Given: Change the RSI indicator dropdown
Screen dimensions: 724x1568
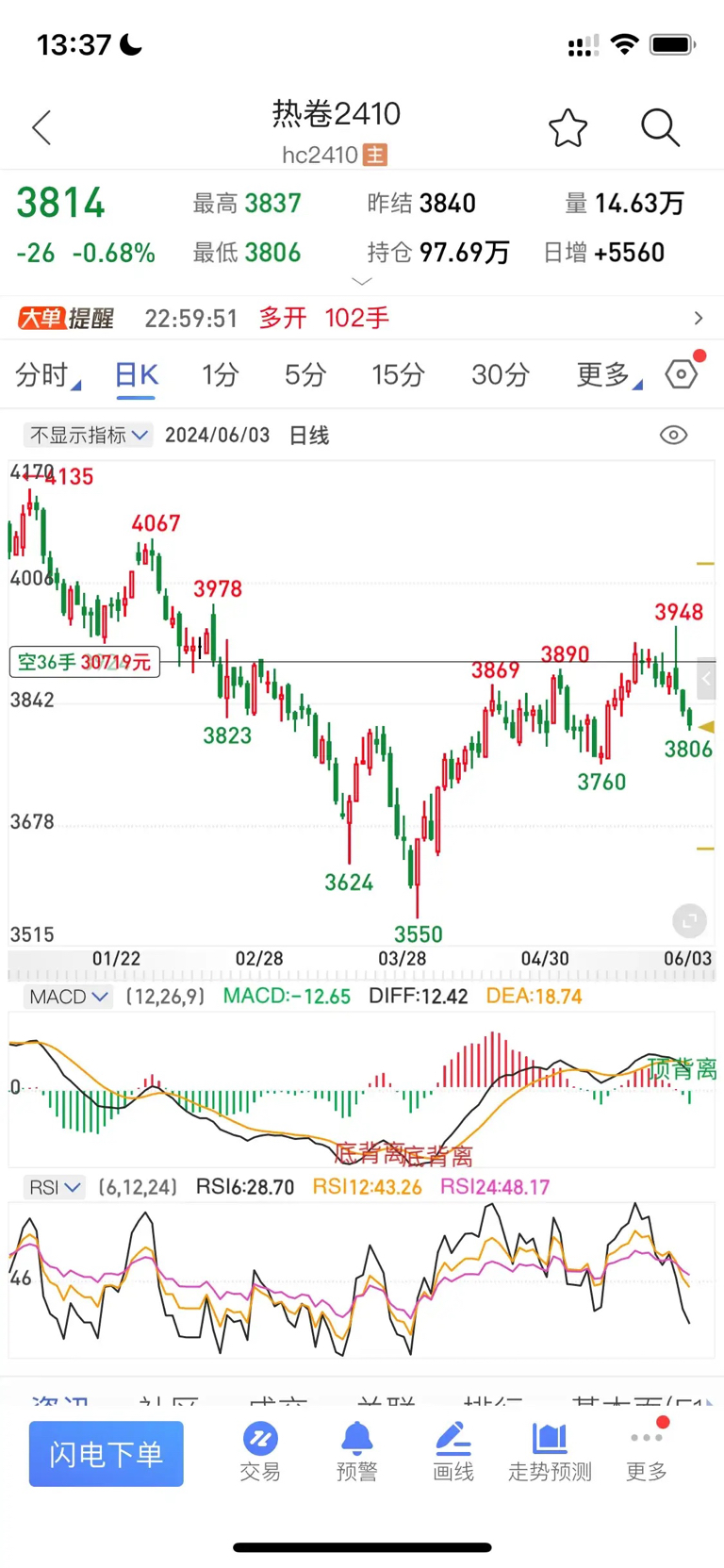Looking at the screenshot, I should [55, 1187].
